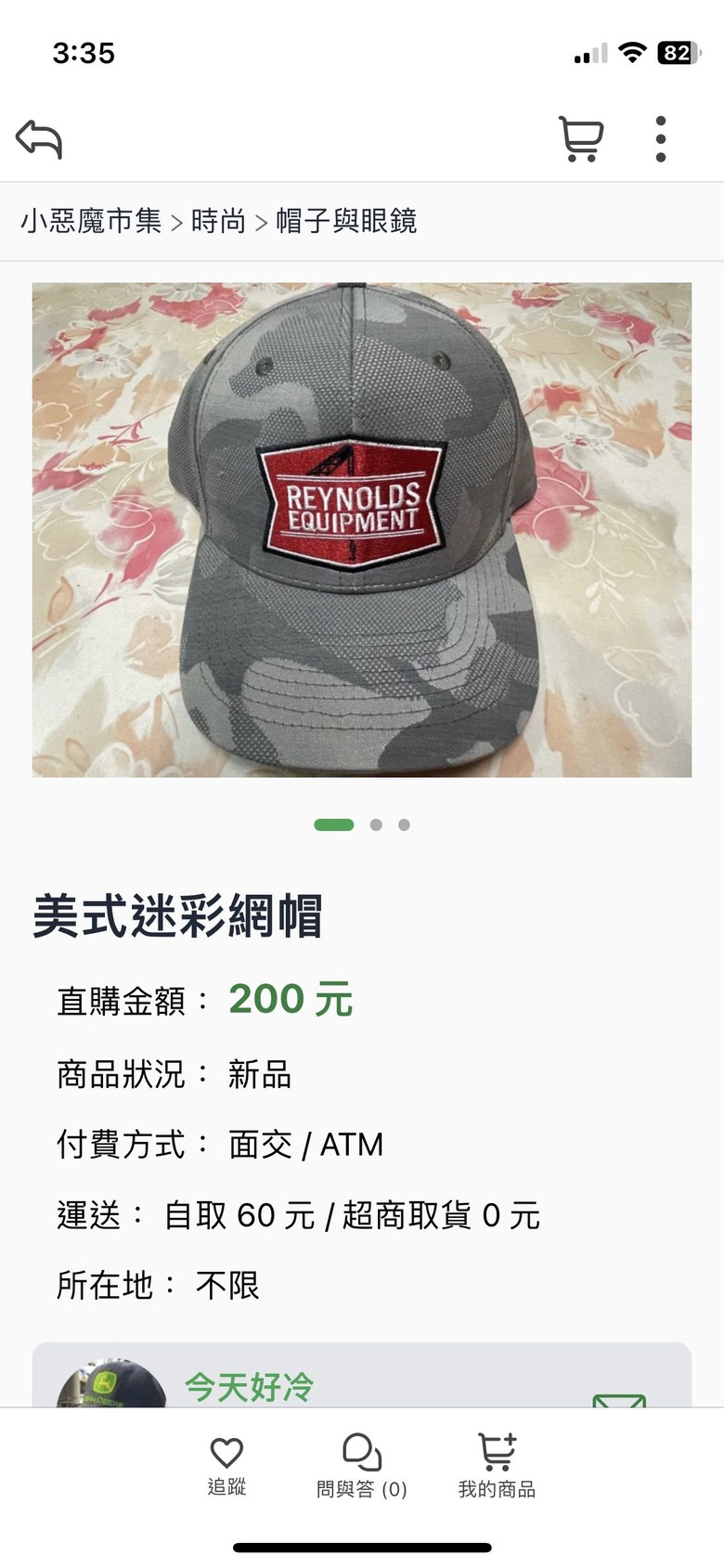
Task: Go to the 時尚 category breadcrumb
Action: tap(218, 221)
